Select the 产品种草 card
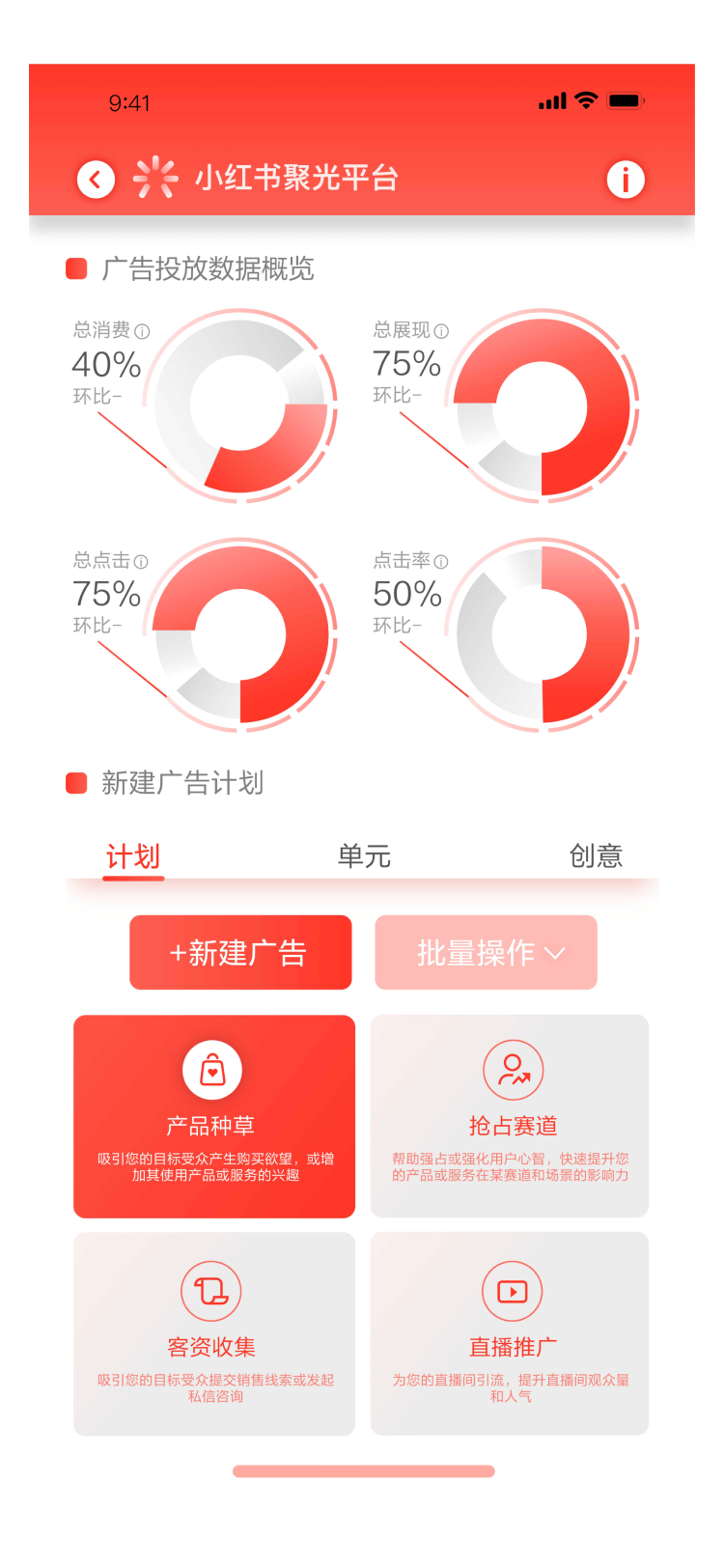This screenshot has width=724, height=1568. [214, 1116]
